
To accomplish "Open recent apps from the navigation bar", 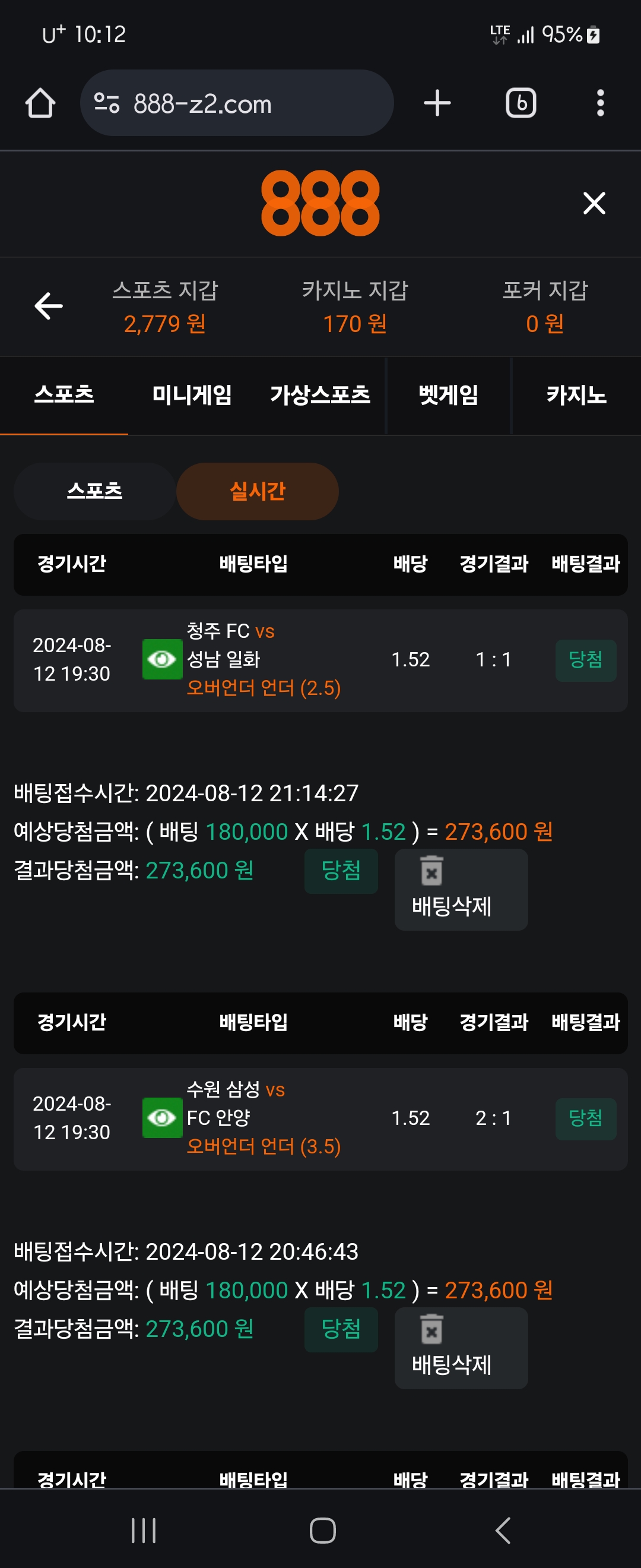I will pos(144,1530).
